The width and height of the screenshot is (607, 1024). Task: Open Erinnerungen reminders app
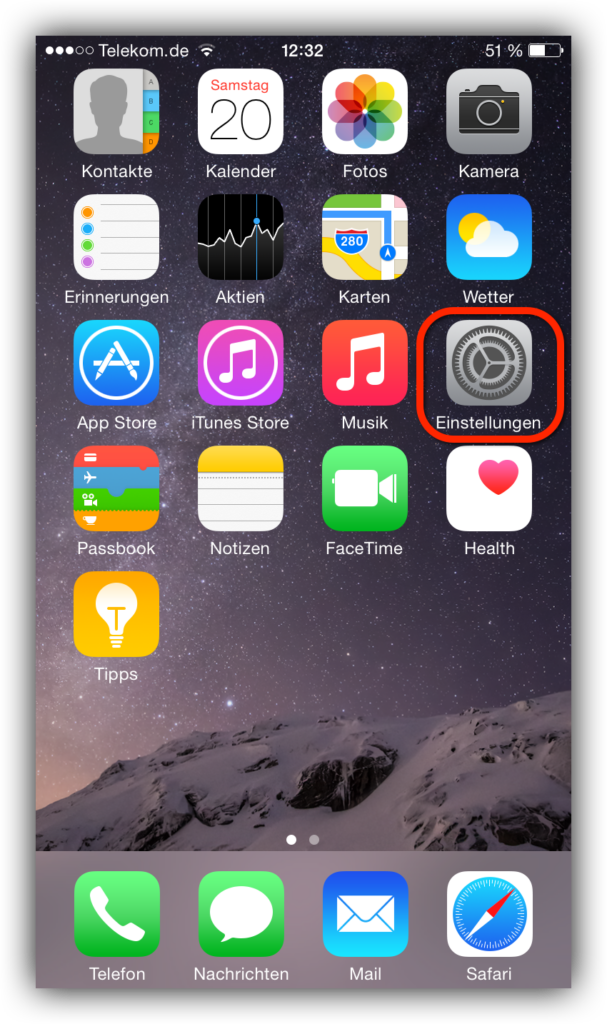[x=116, y=237]
